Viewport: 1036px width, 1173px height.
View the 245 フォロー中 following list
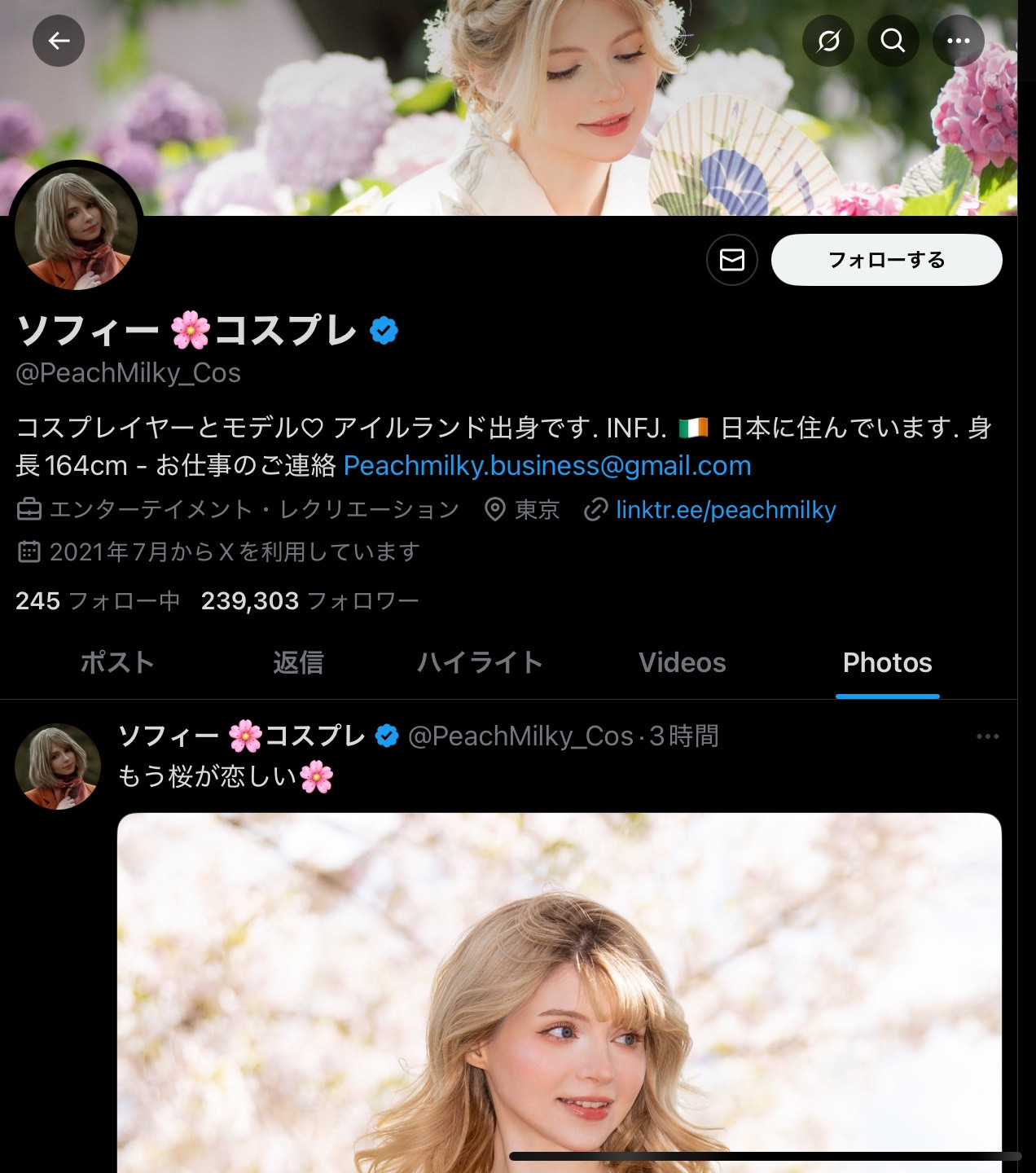98,601
